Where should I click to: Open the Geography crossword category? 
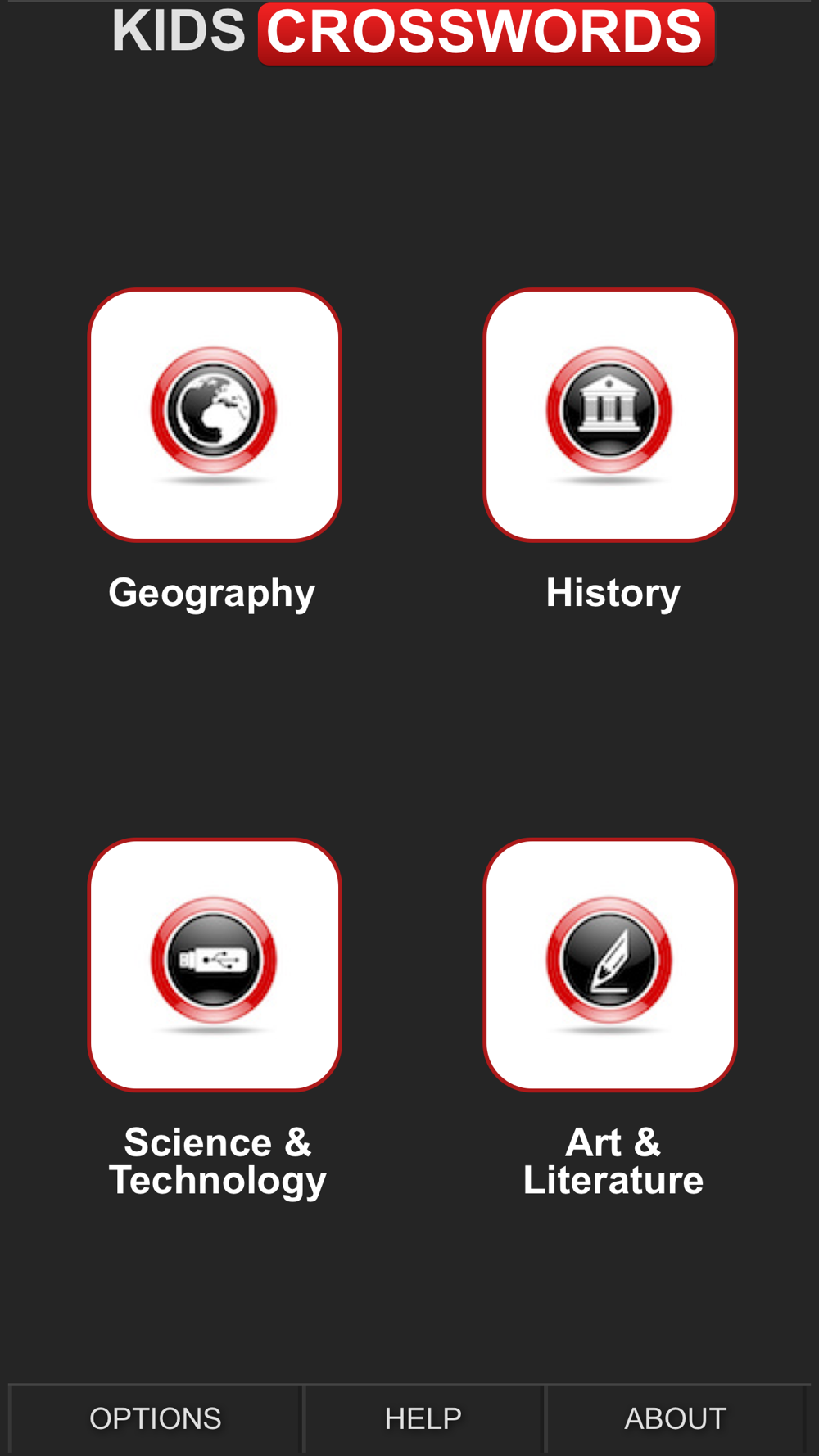(x=215, y=415)
